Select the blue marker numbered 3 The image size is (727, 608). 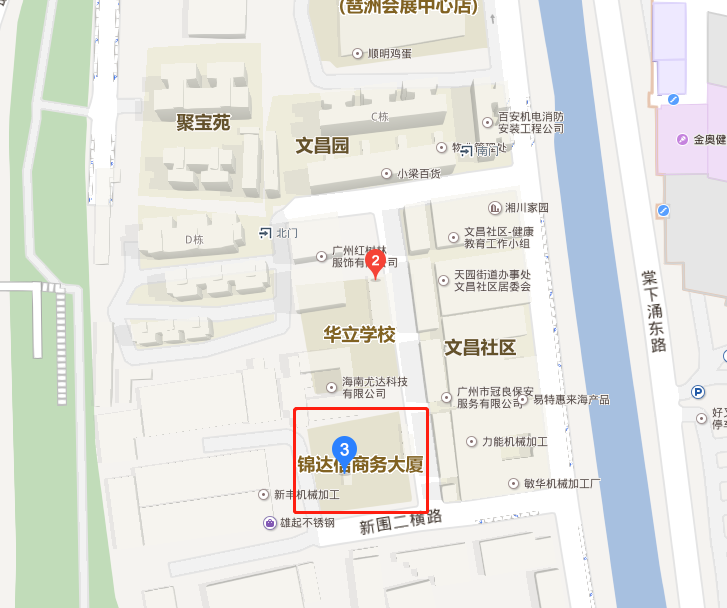(345, 450)
